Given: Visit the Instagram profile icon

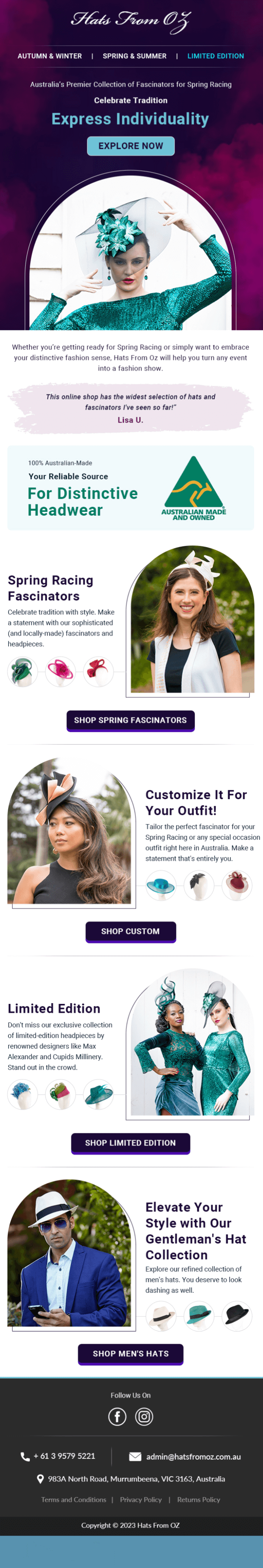Looking at the screenshot, I should coord(144,1416).
